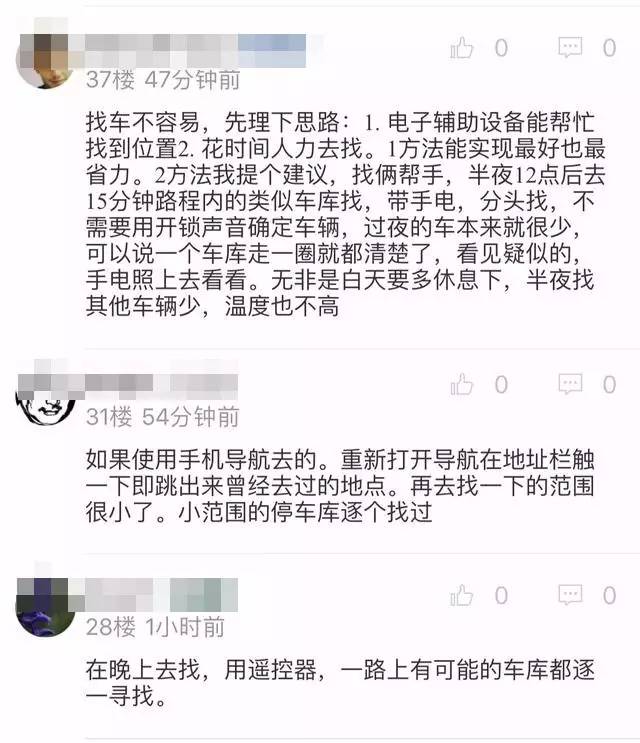Open the avatar of the floor 28 commenter

(x=45, y=608)
